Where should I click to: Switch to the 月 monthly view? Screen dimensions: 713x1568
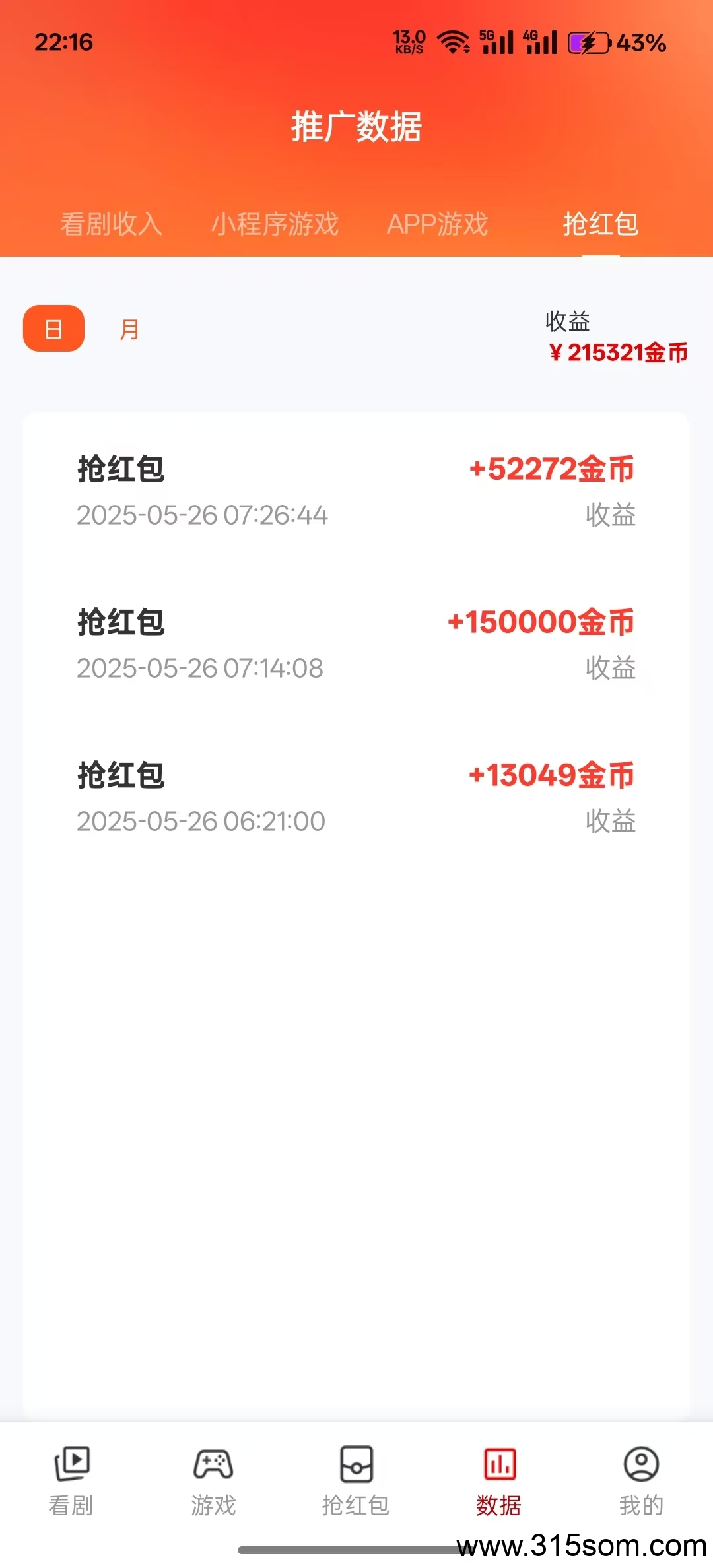click(x=129, y=329)
